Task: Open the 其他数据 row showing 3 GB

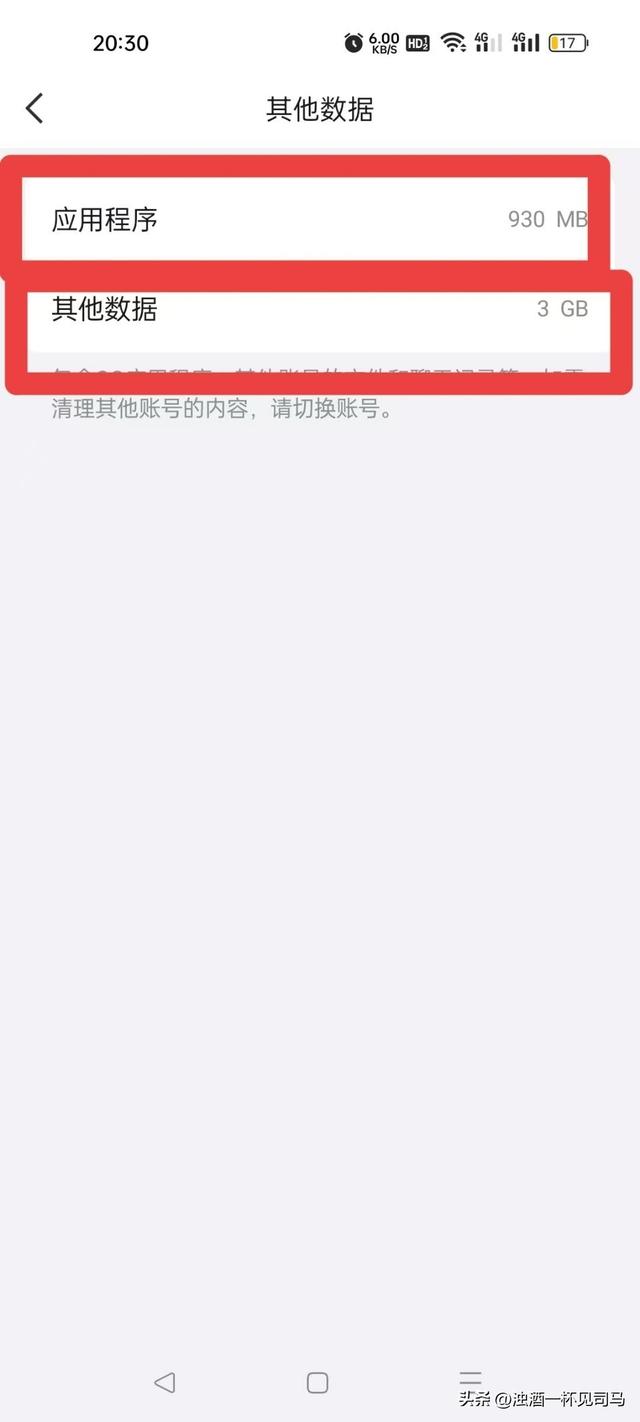Action: [318, 309]
